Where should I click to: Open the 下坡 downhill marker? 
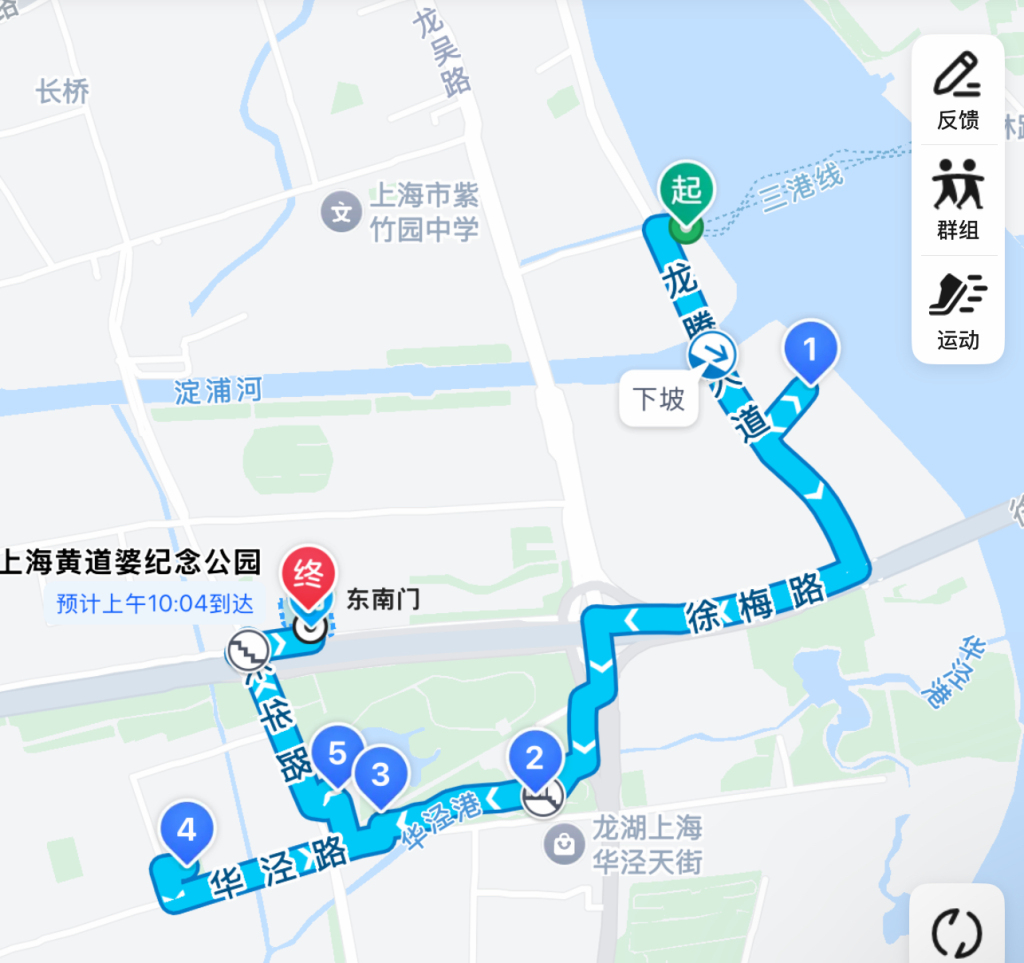pos(713,352)
